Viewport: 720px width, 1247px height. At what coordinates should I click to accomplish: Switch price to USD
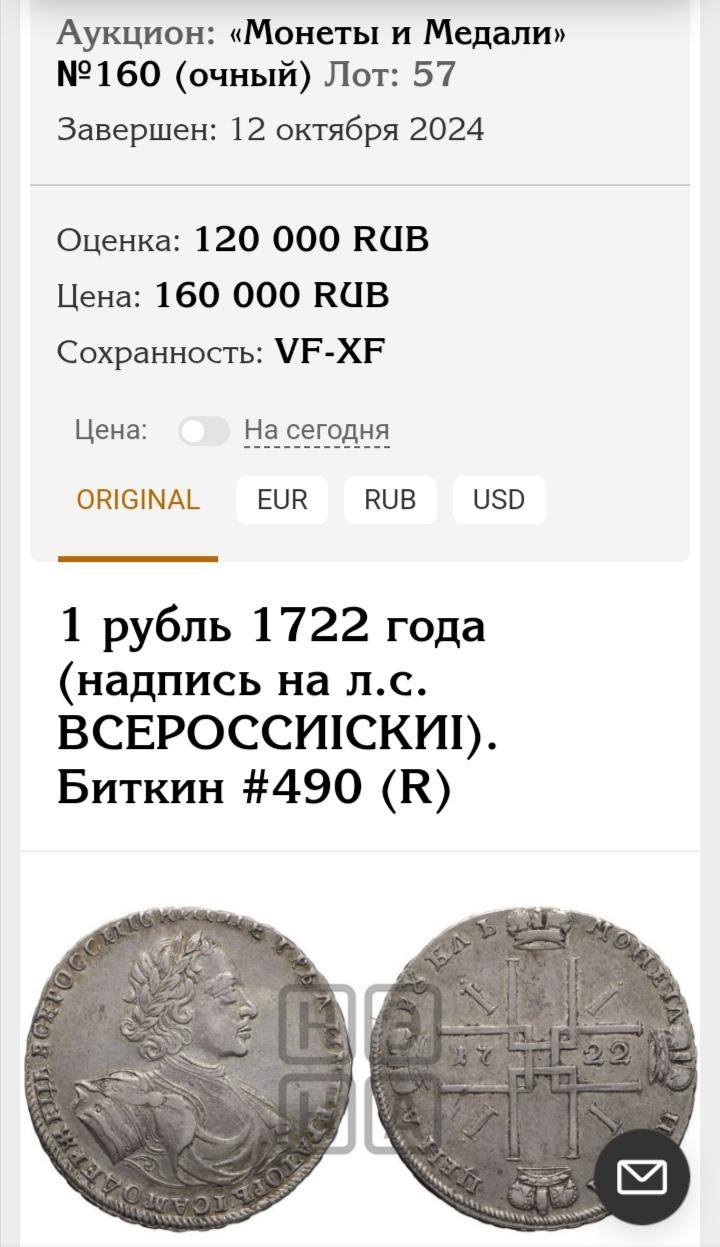pyautogui.click(x=499, y=500)
